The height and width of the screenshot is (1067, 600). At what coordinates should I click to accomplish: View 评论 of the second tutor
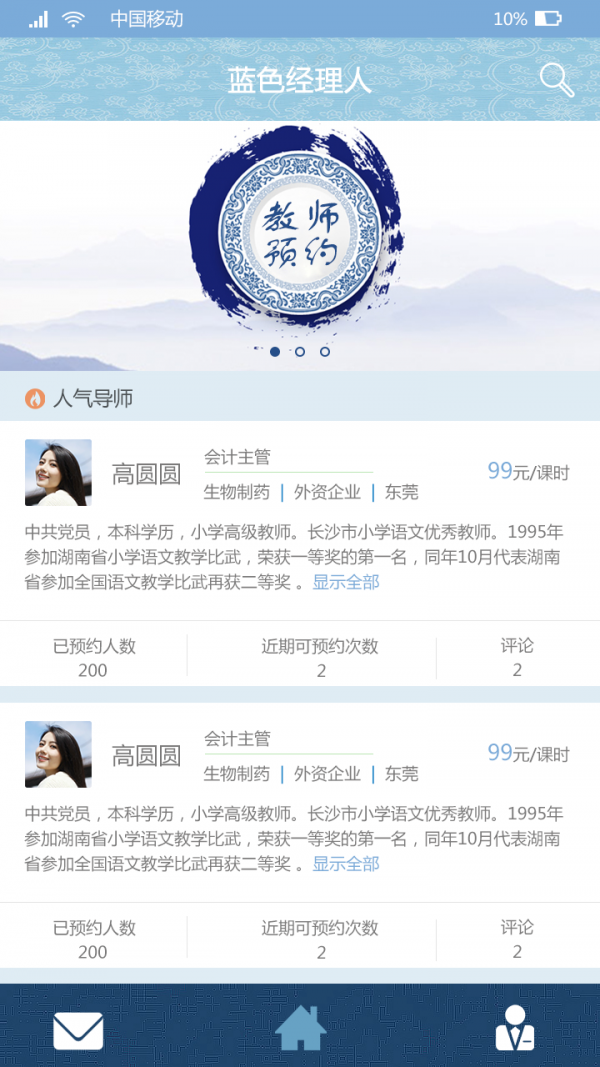click(517, 939)
